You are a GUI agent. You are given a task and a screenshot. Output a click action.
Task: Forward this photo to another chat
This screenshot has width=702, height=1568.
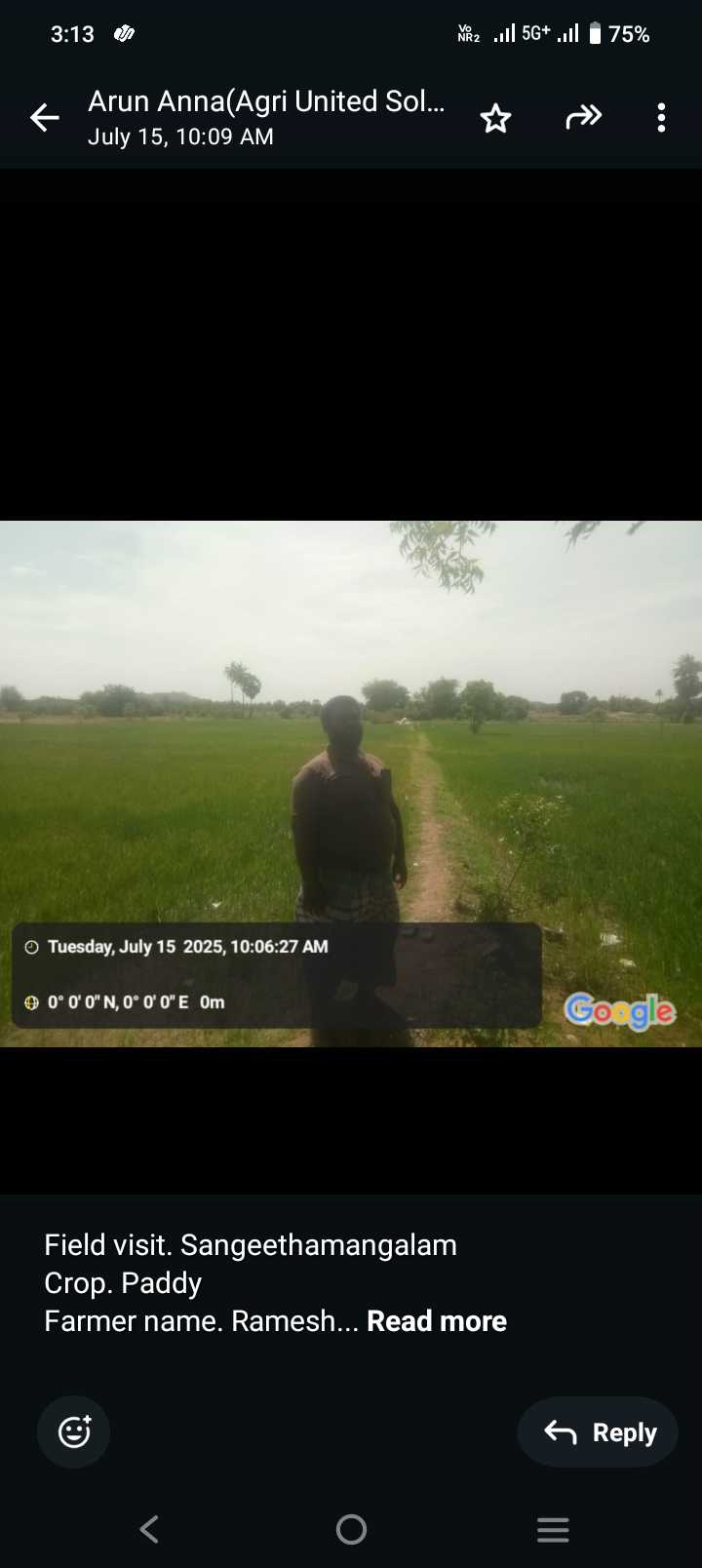click(583, 118)
